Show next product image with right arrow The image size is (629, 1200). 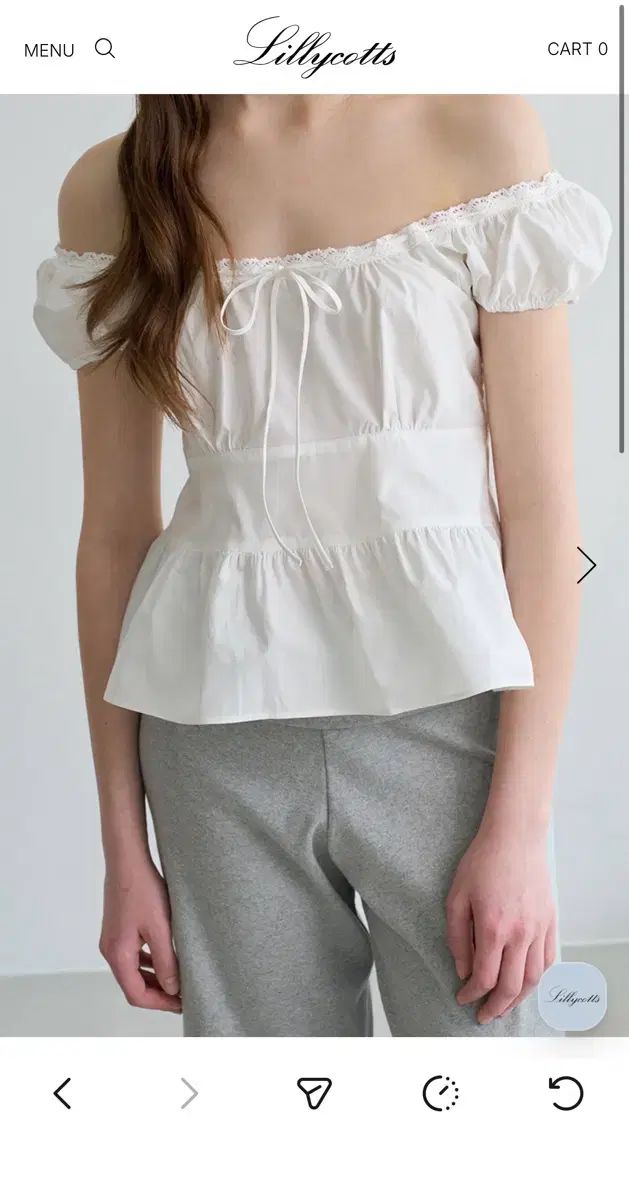pos(586,565)
